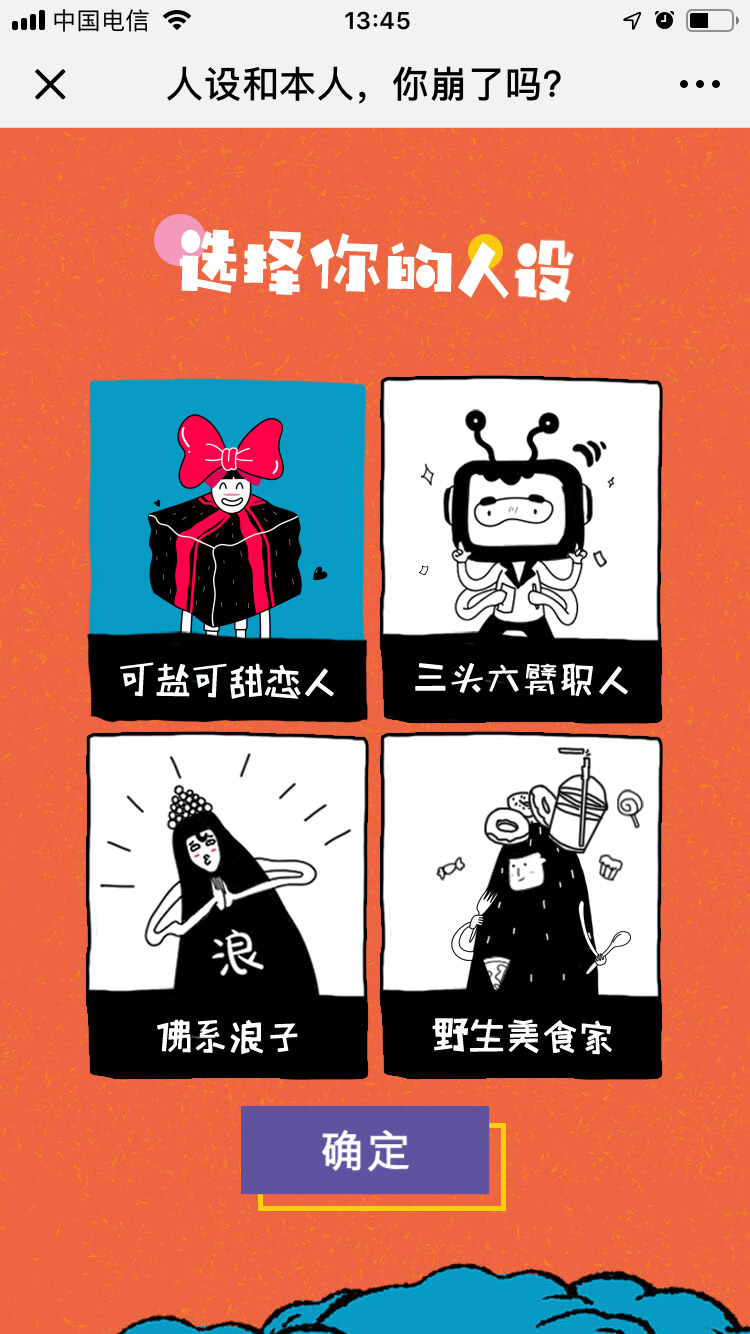Close the web page with X
Screen dimensions: 750x1334
click(x=50, y=85)
